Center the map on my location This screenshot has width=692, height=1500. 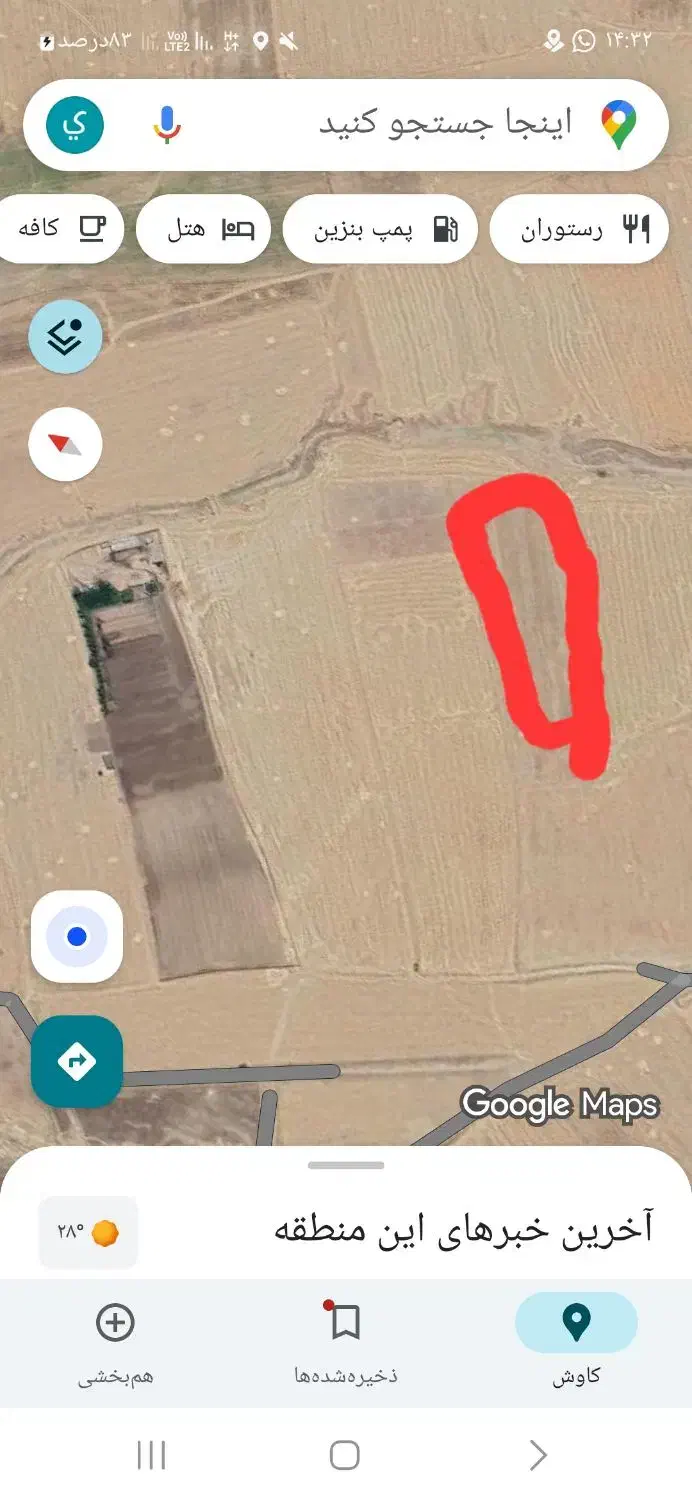(77, 937)
